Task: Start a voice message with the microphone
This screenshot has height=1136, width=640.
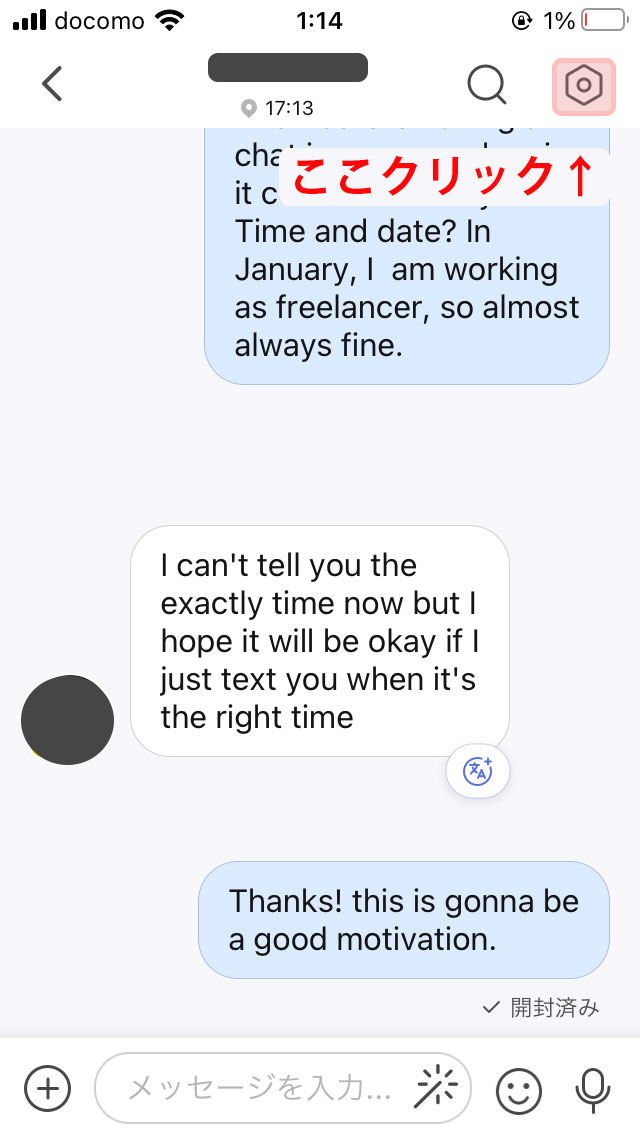Action: (x=593, y=1090)
